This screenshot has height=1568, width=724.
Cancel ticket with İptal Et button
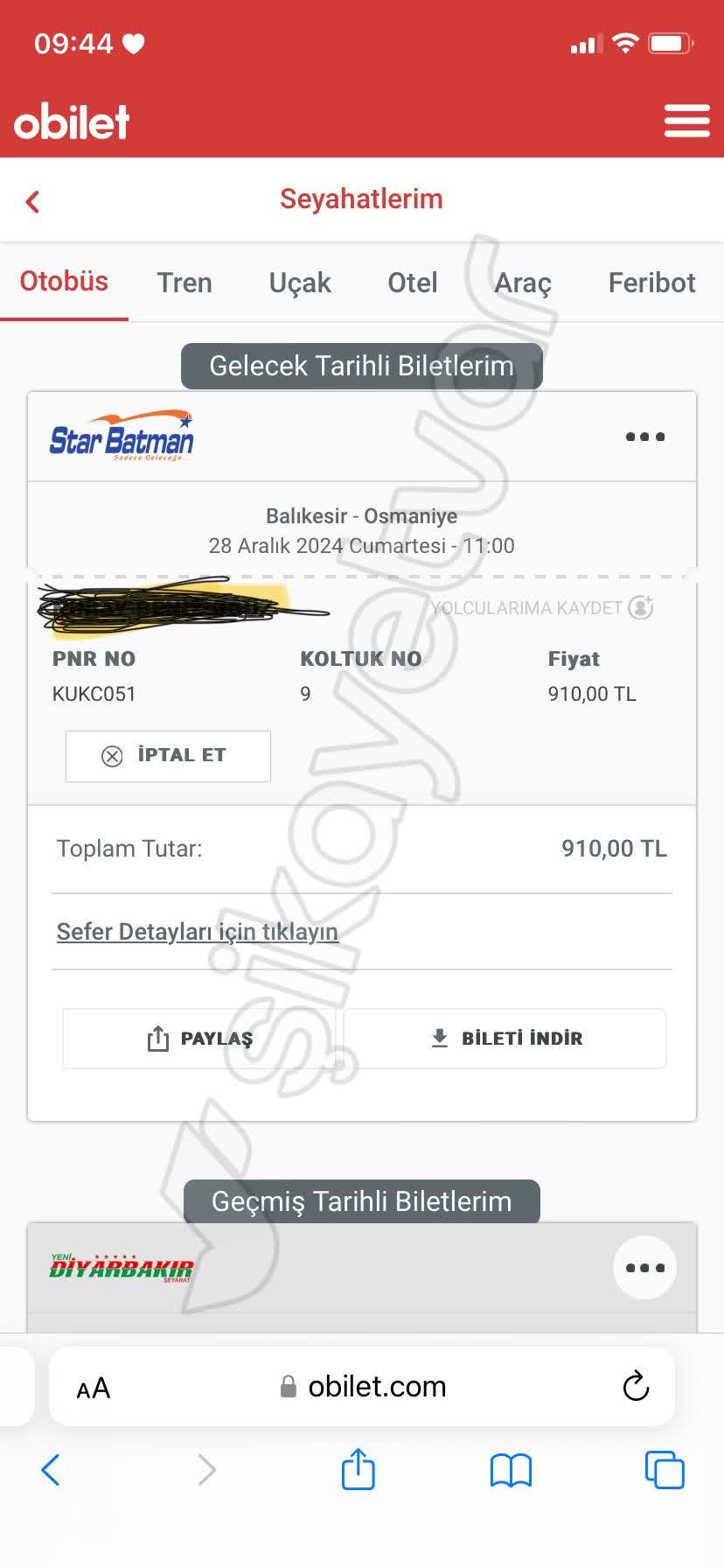pyautogui.click(x=168, y=756)
